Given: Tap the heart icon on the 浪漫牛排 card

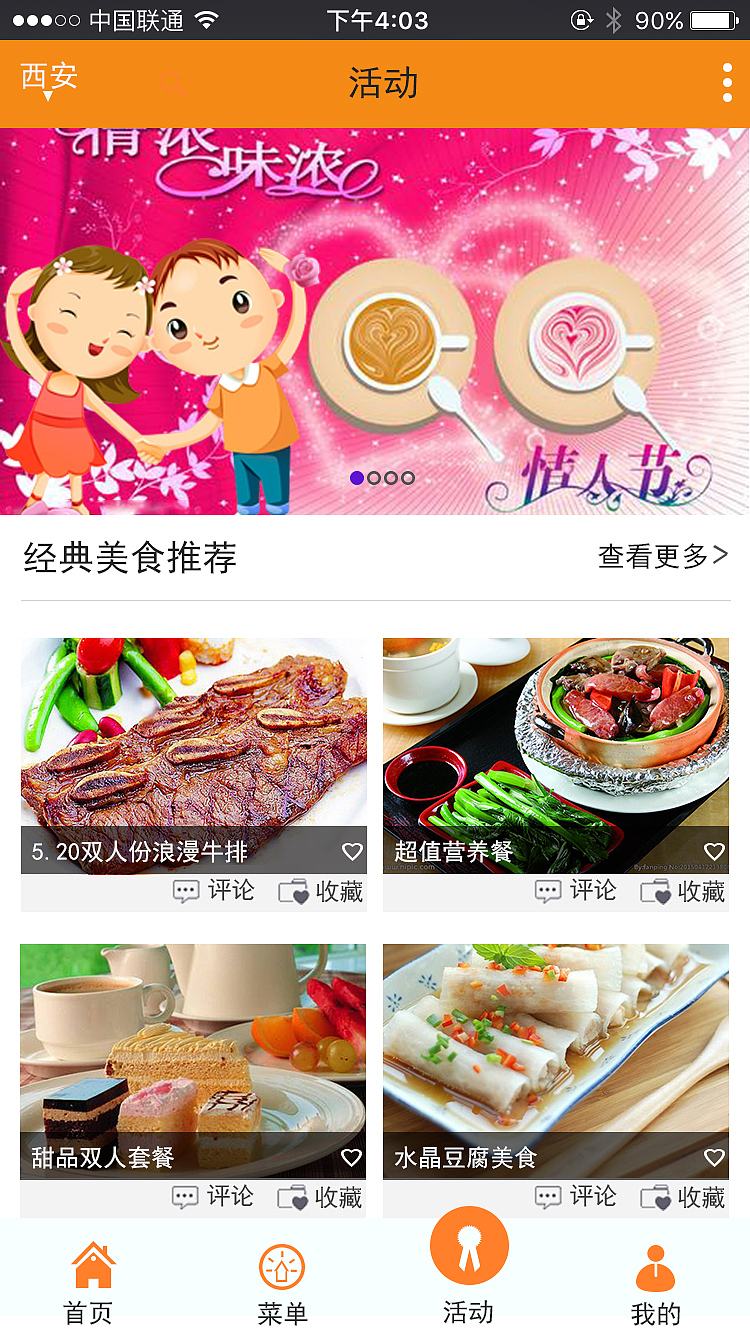Looking at the screenshot, I should click(351, 851).
